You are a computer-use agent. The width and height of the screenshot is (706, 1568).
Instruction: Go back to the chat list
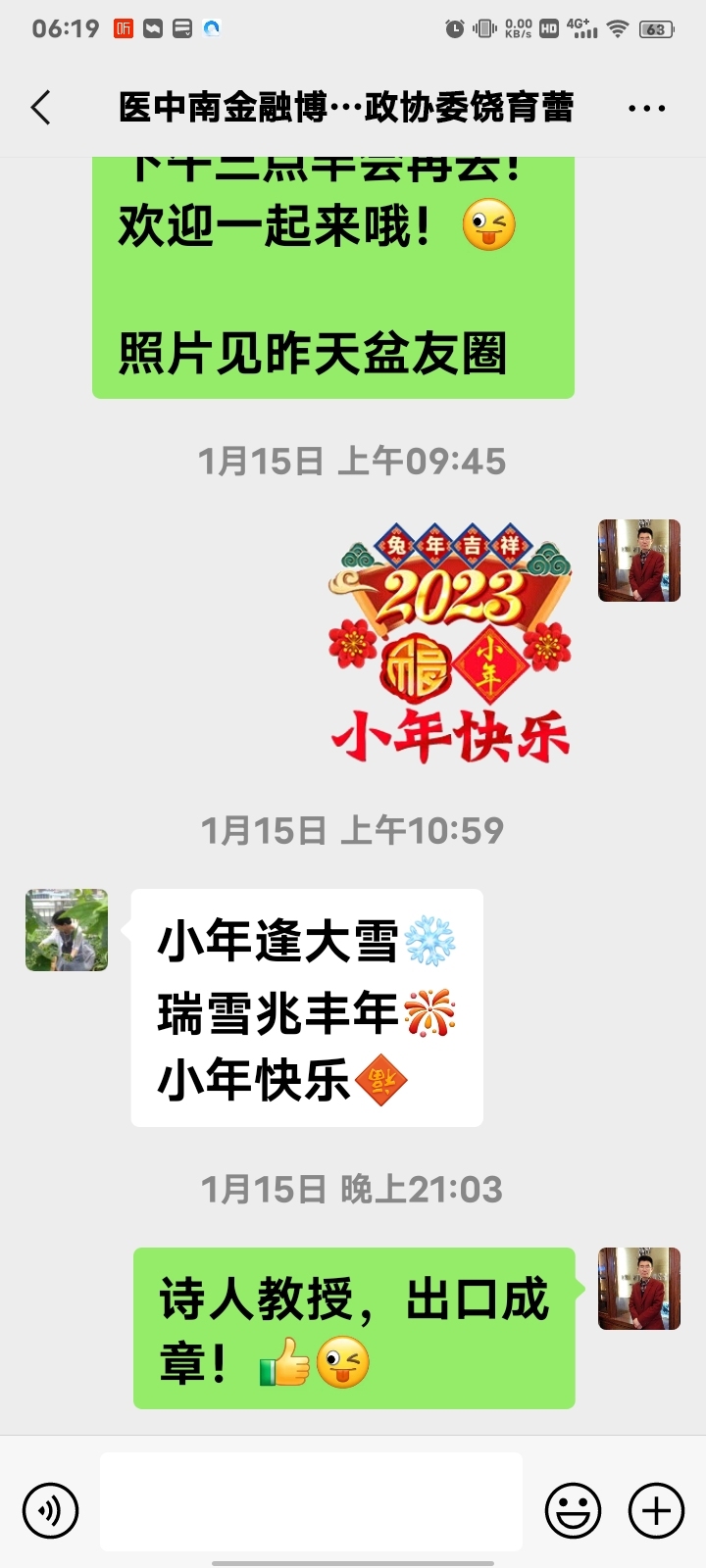pyautogui.click(x=41, y=108)
